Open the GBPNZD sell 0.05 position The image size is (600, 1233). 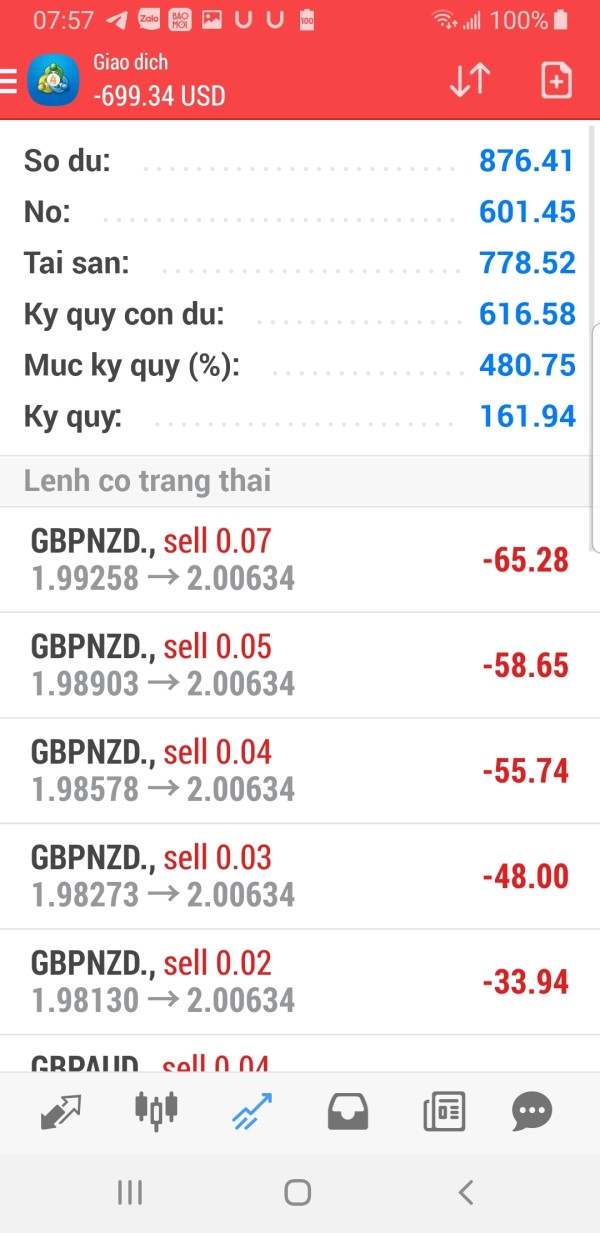(x=300, y=665)
